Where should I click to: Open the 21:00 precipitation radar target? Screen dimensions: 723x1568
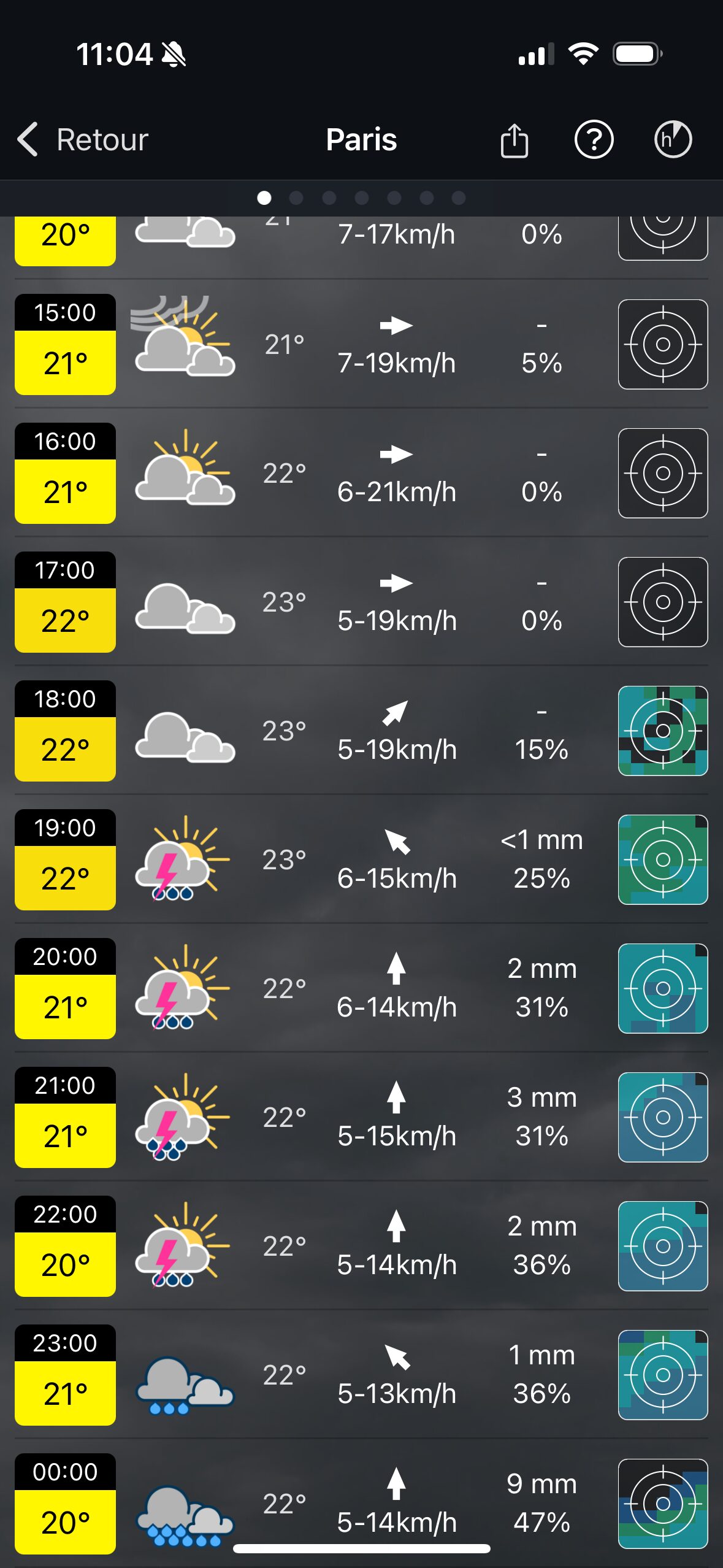click(x=663, y=1117)
